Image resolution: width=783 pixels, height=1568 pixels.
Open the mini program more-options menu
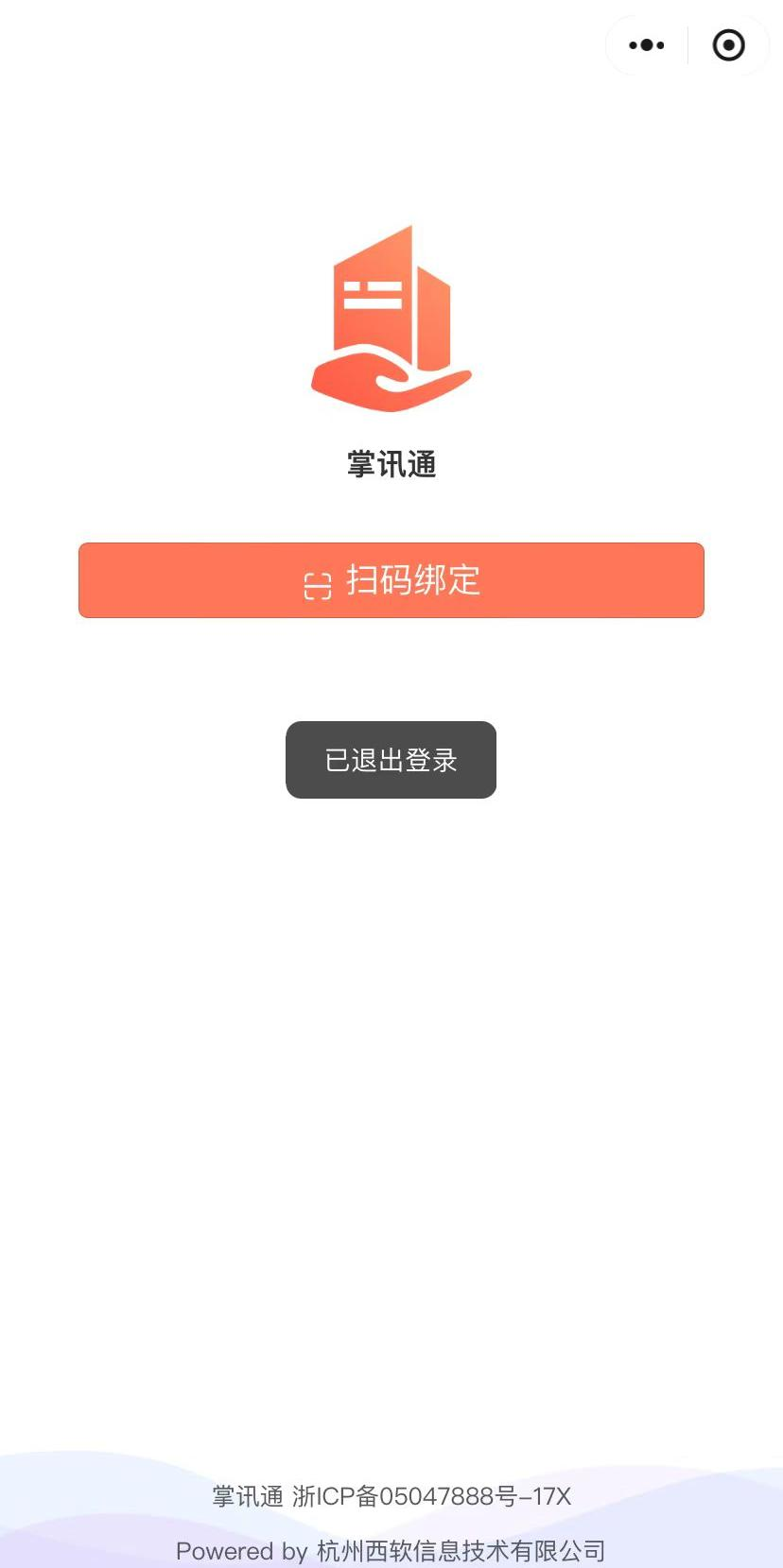[647, 45]
